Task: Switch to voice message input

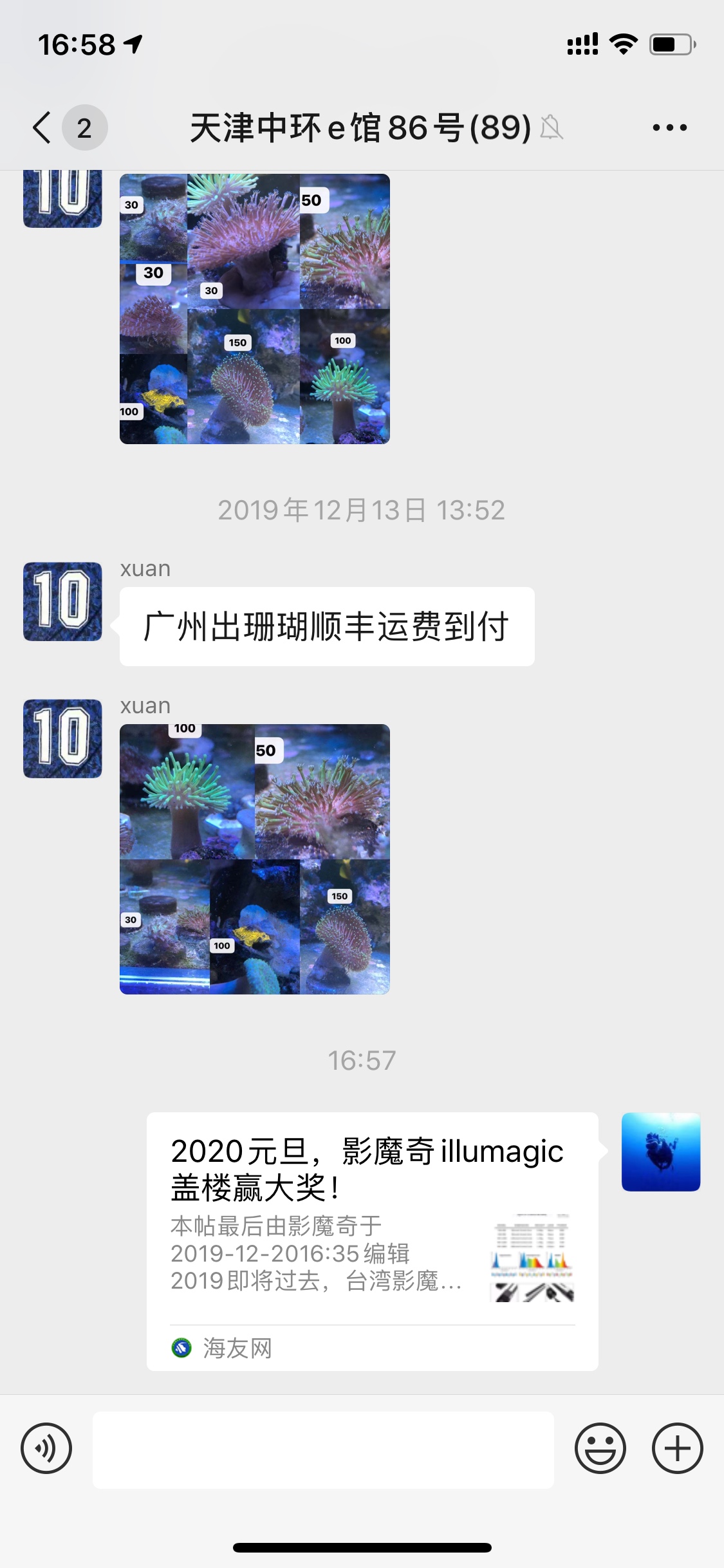Action: [46, 1449]
